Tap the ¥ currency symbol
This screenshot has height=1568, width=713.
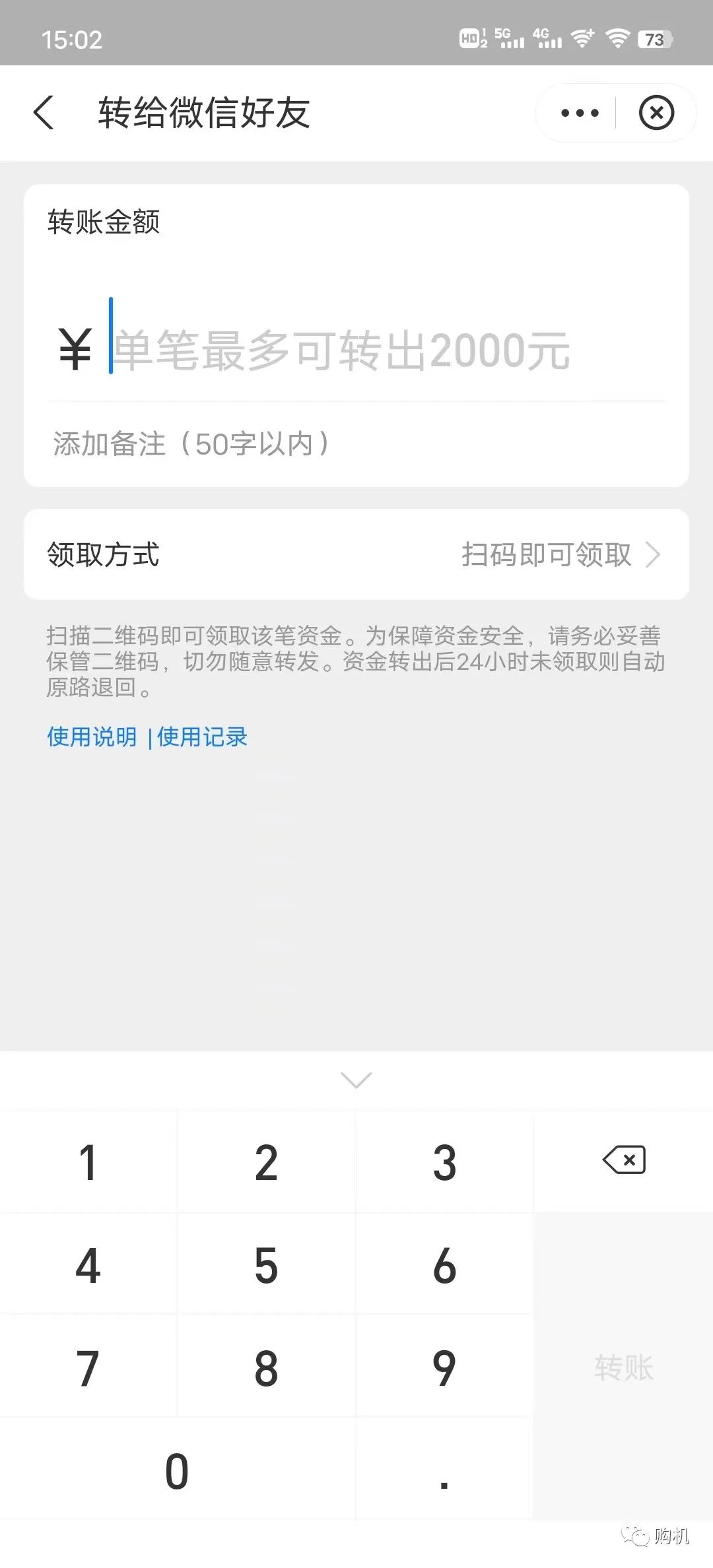74,348
